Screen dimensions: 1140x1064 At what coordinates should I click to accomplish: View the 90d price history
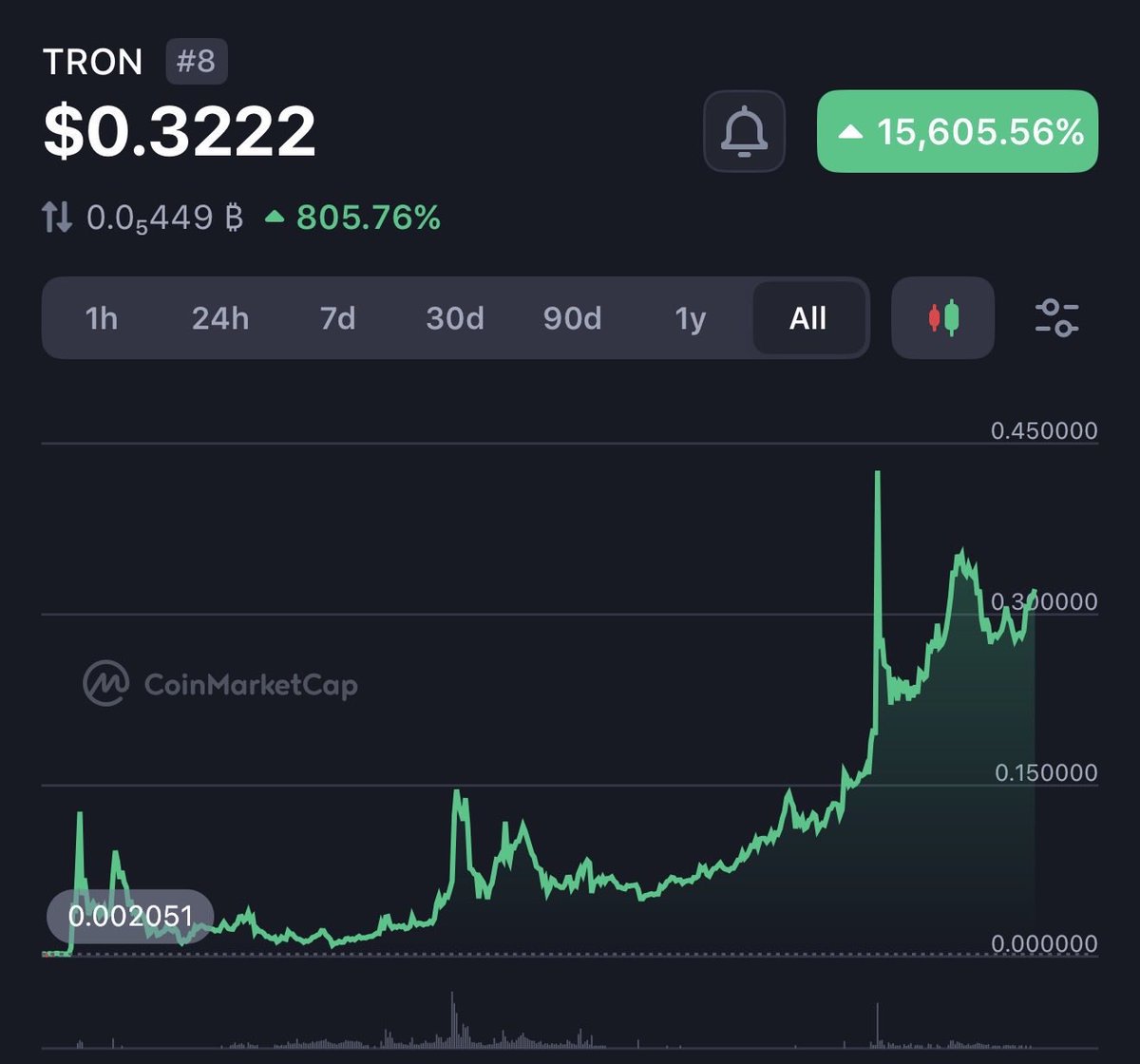[572, 318]
